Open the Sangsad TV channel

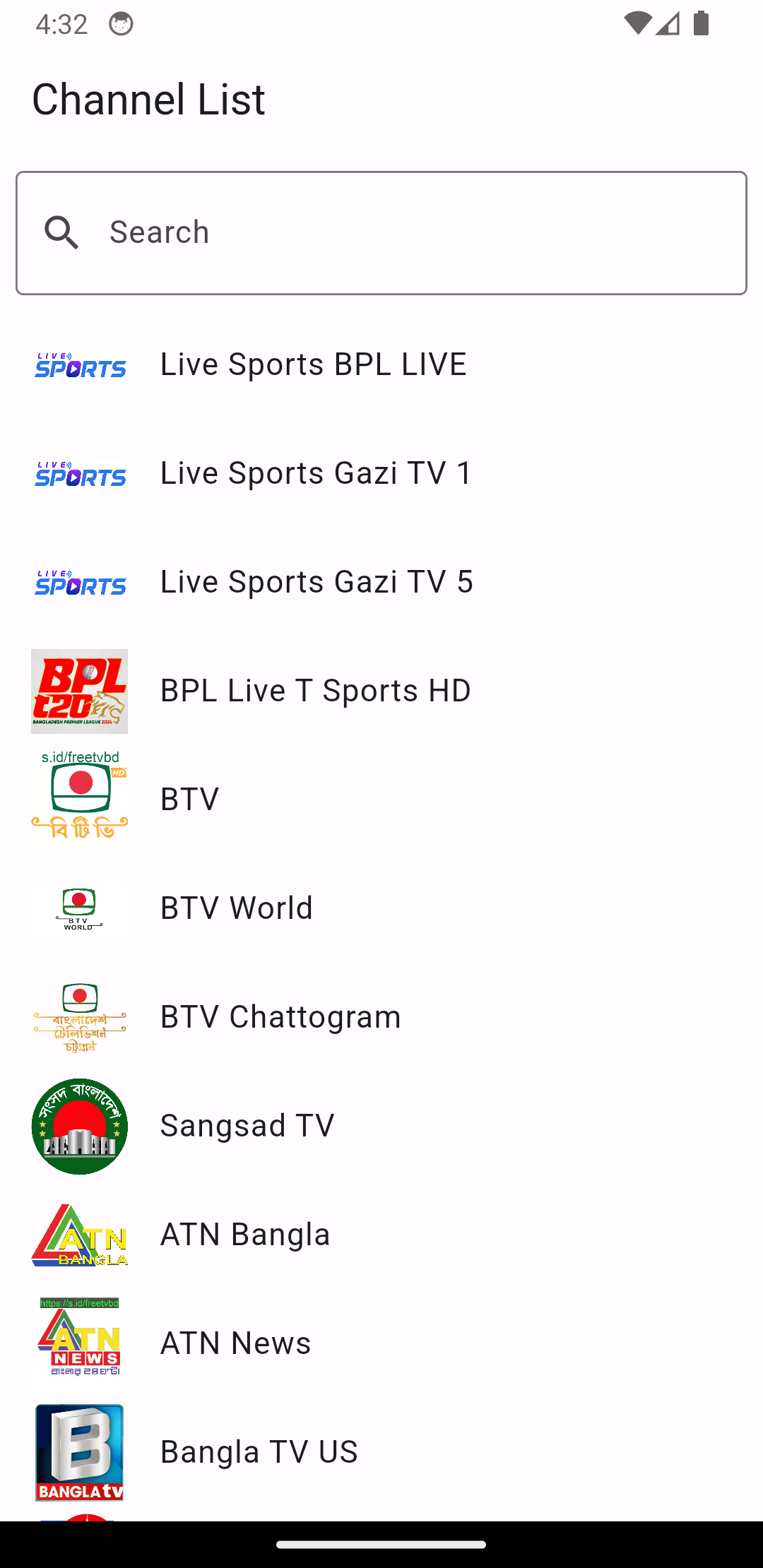pos(247,1126)
